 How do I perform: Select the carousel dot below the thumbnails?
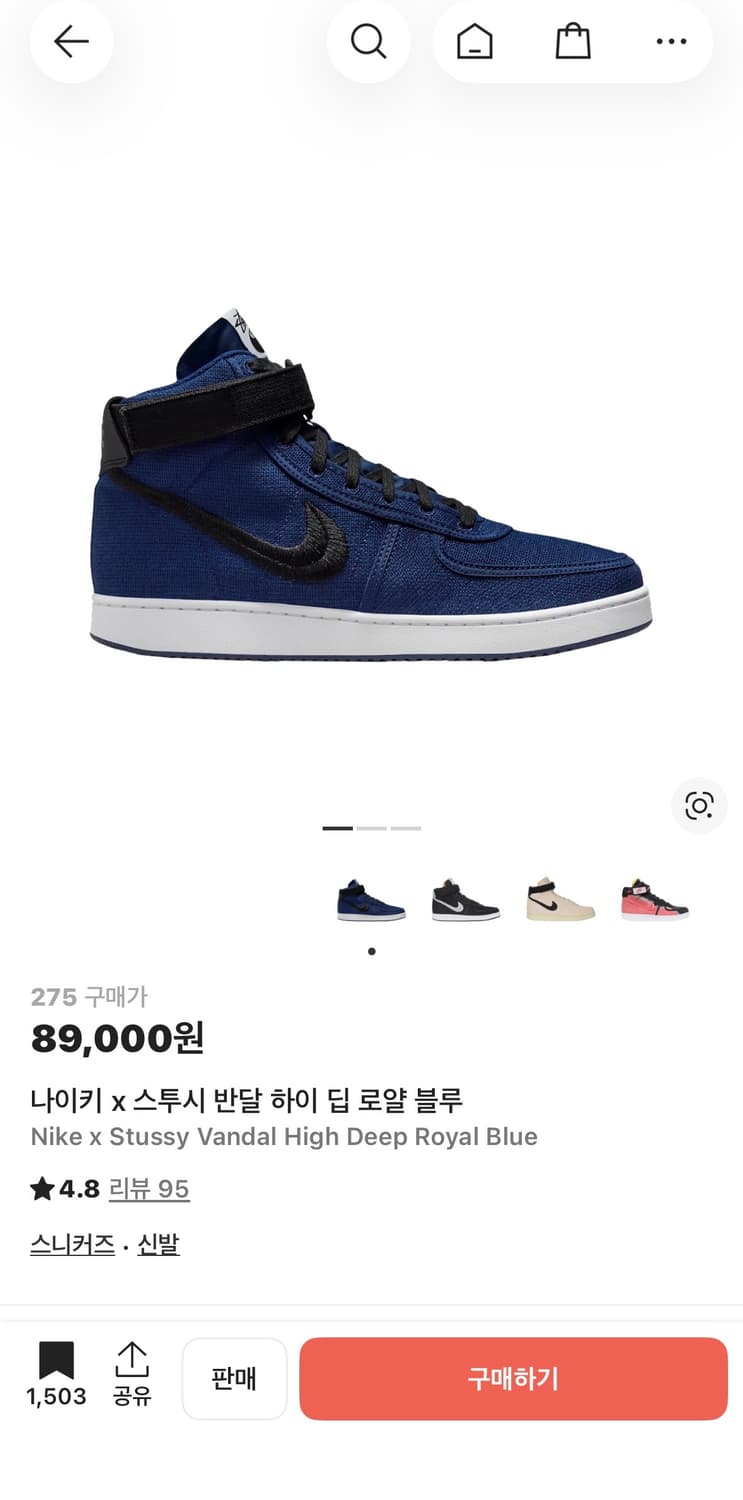(x=371, y=952)
